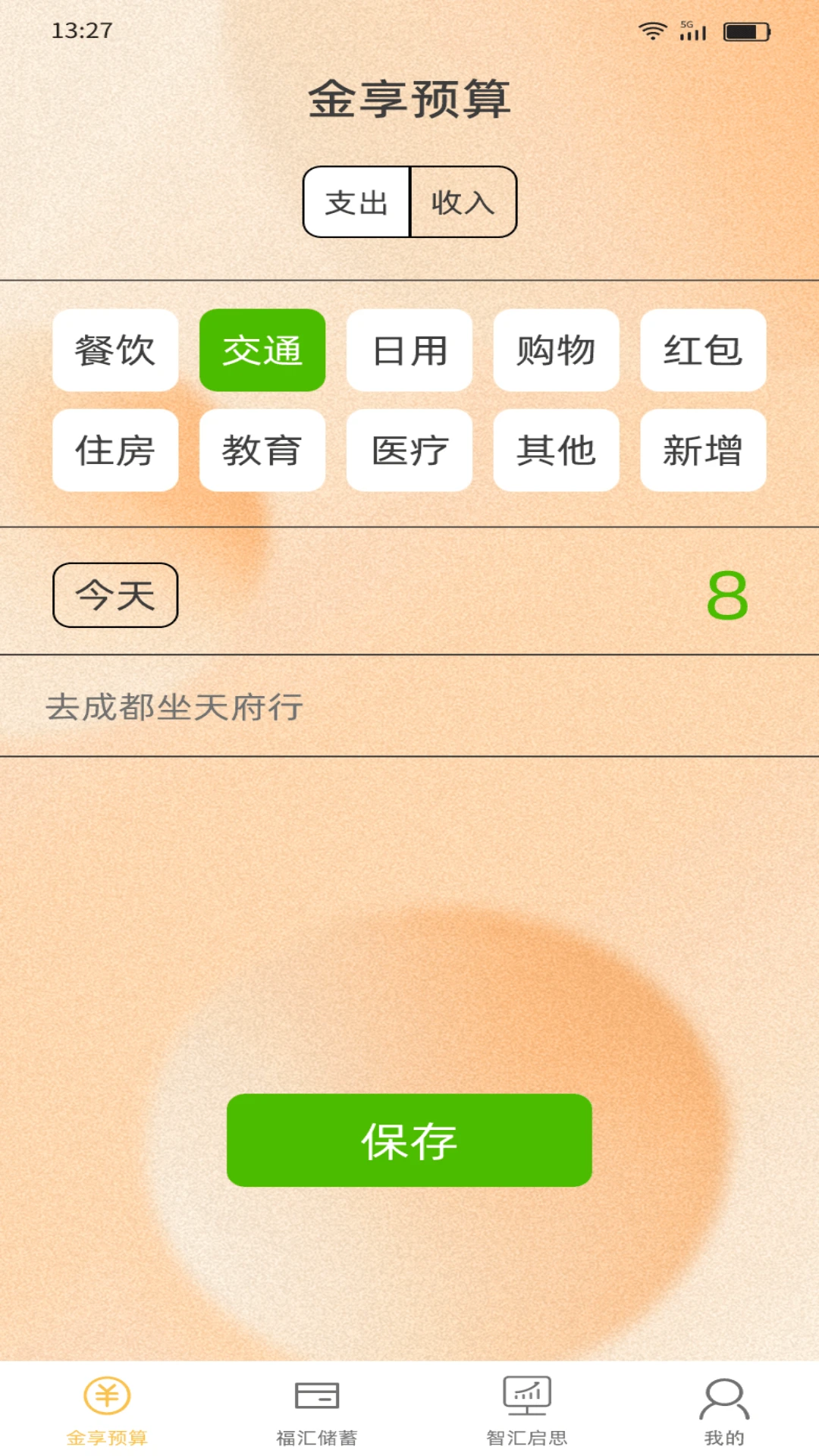Pick the 住房 category
This screenshot has height=1456, width=819.
pyautogui.click(x=115, y=450)
